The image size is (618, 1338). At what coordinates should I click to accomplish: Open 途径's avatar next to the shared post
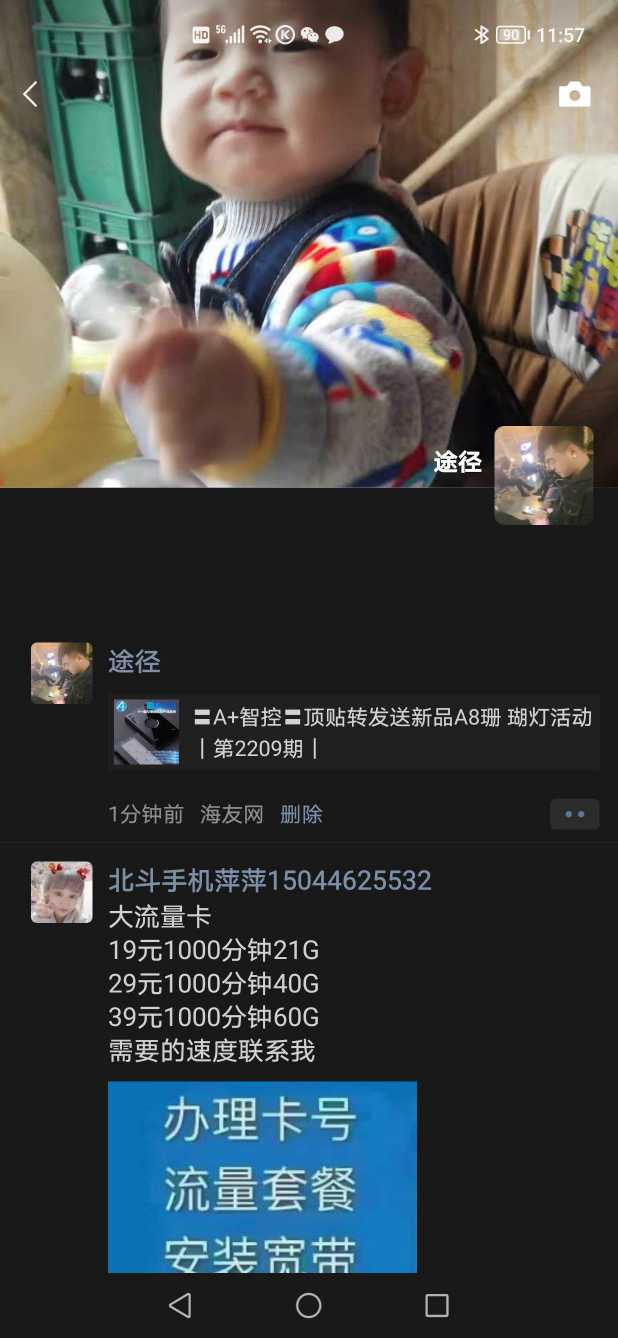(62, 673)
